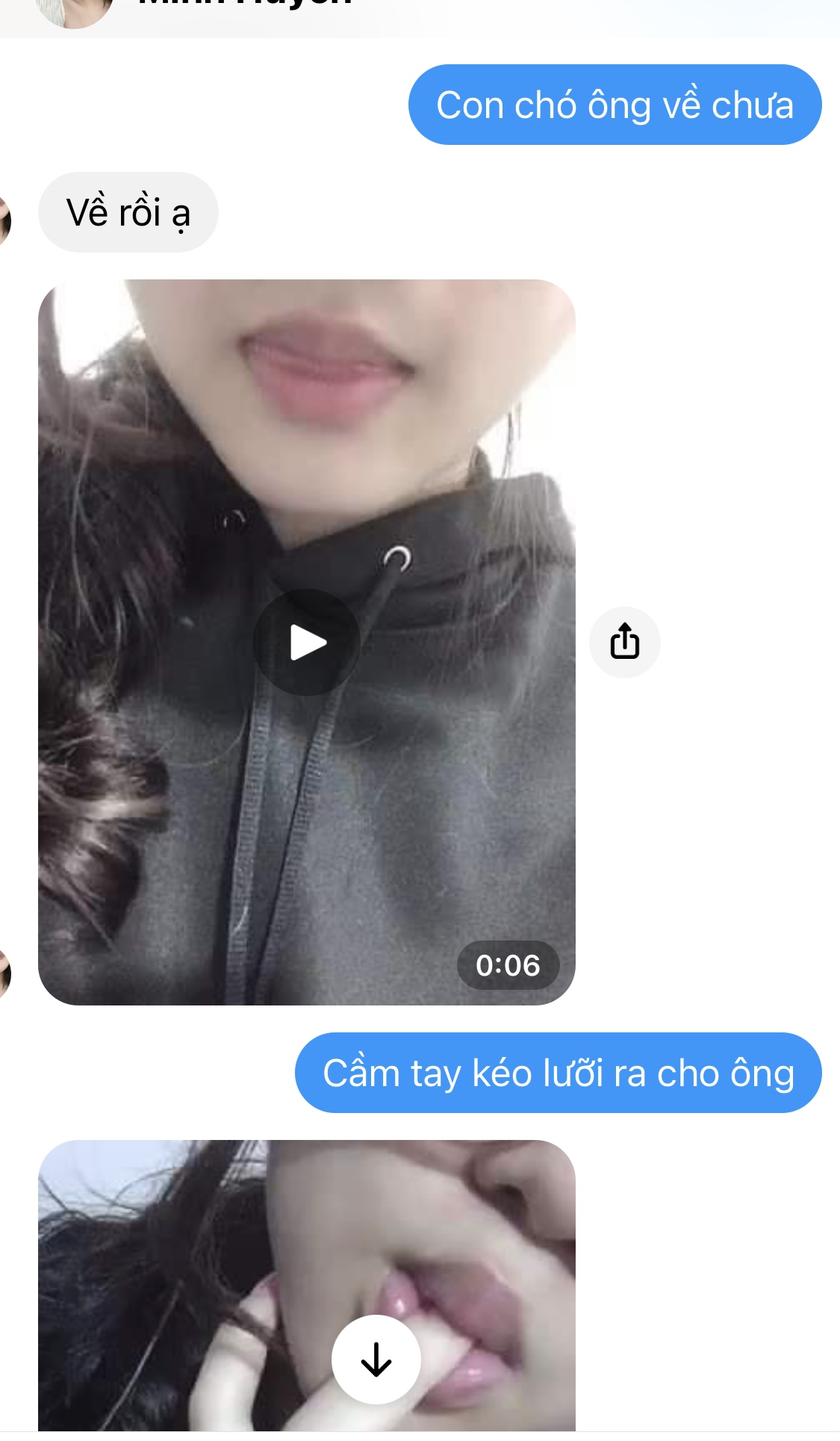Play the 0:06 video message

[x=306, y=642]
